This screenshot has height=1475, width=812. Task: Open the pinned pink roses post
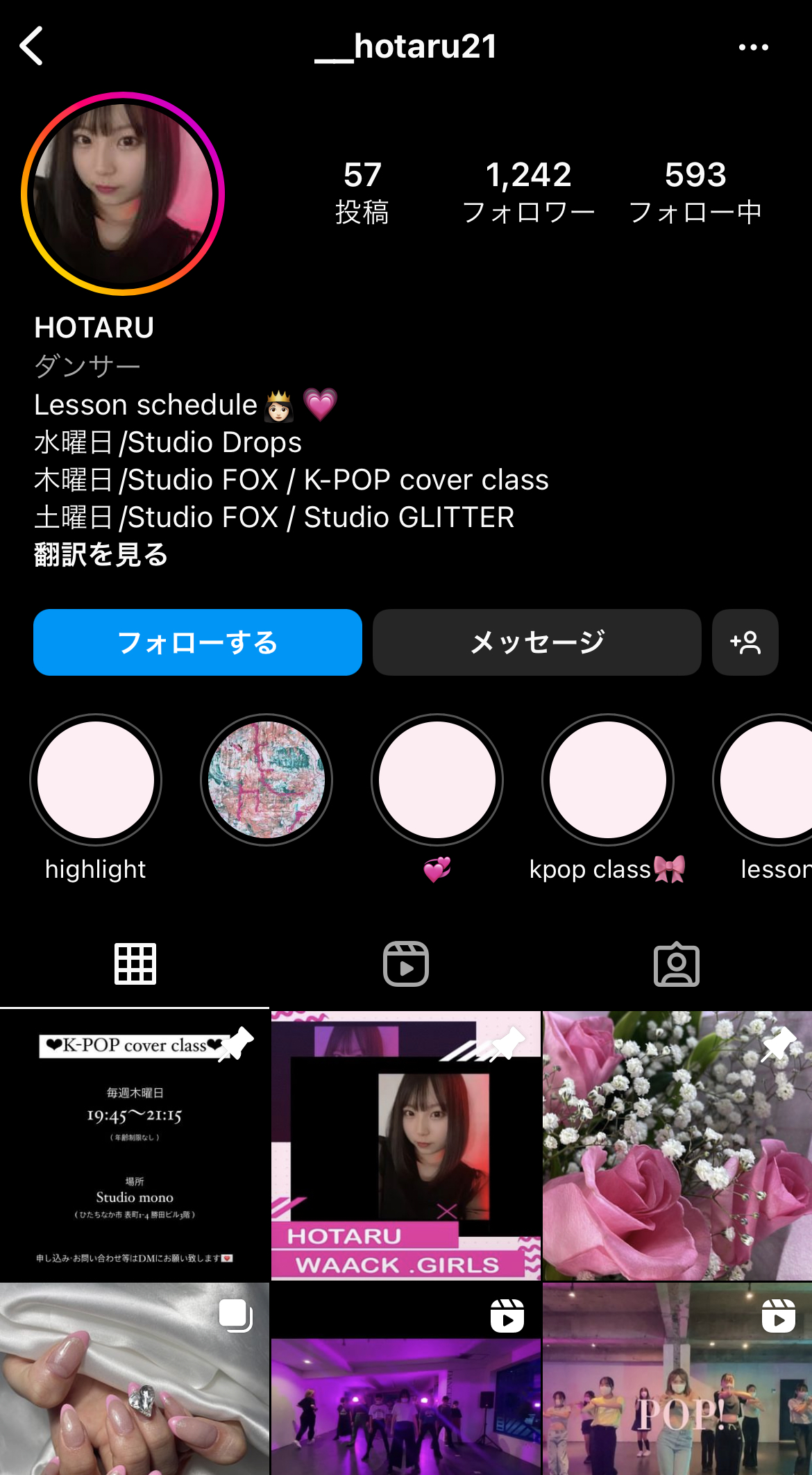tap(677, 1146)
